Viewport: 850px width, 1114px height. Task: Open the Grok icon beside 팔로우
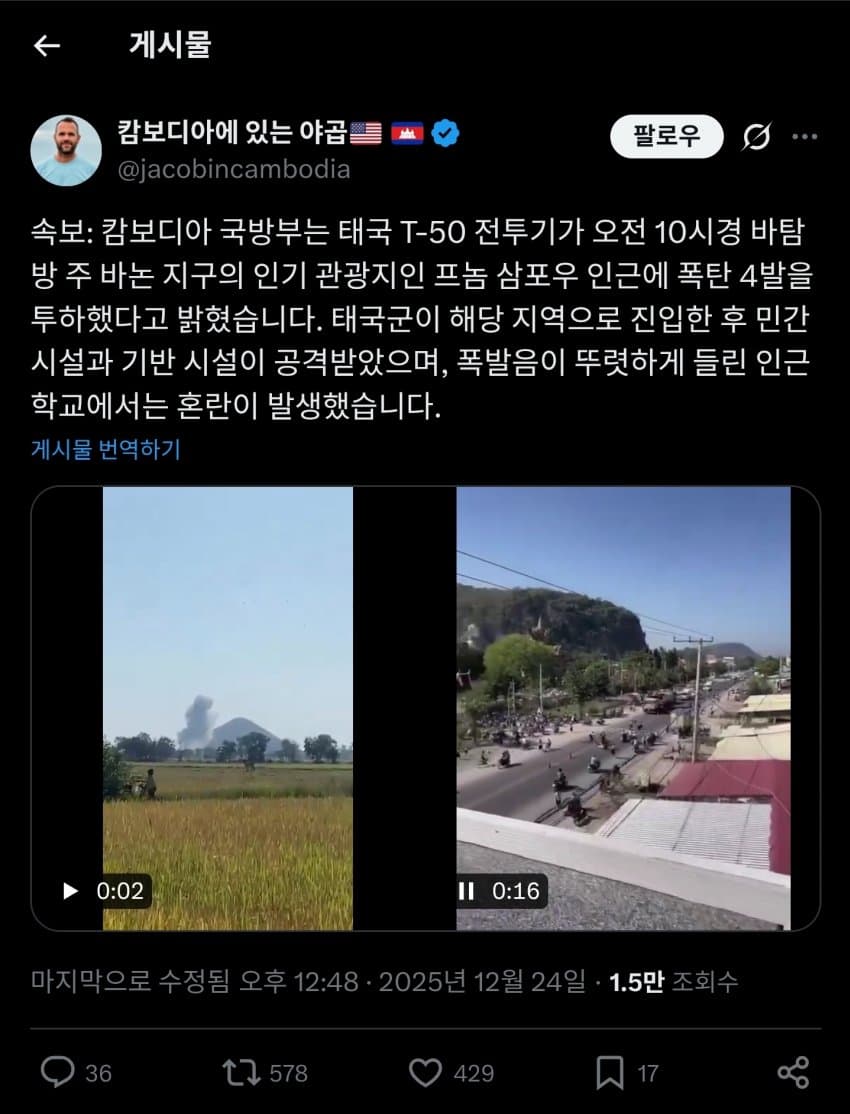pyautogui.click(x=757, y=136)
